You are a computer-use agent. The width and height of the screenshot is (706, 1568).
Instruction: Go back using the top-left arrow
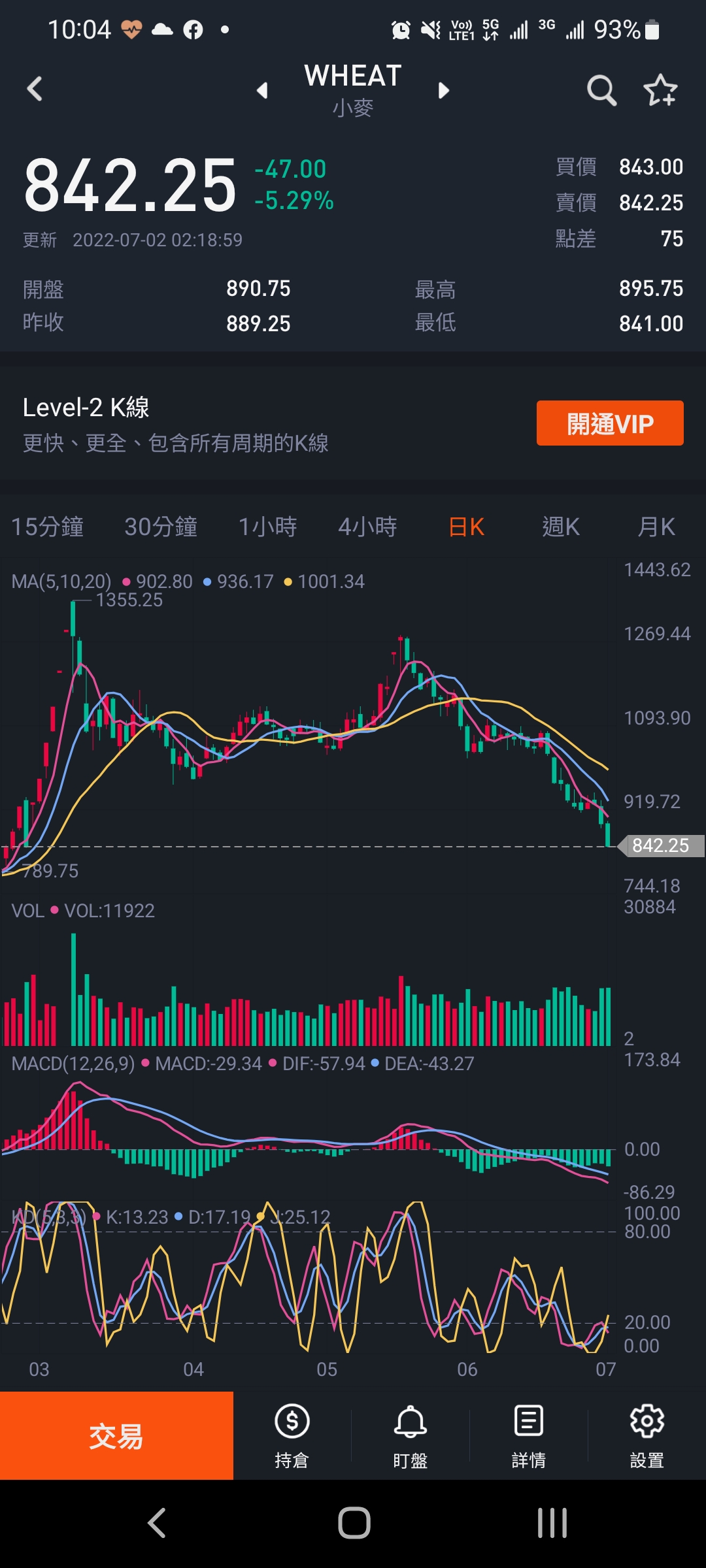pos(35,89)
